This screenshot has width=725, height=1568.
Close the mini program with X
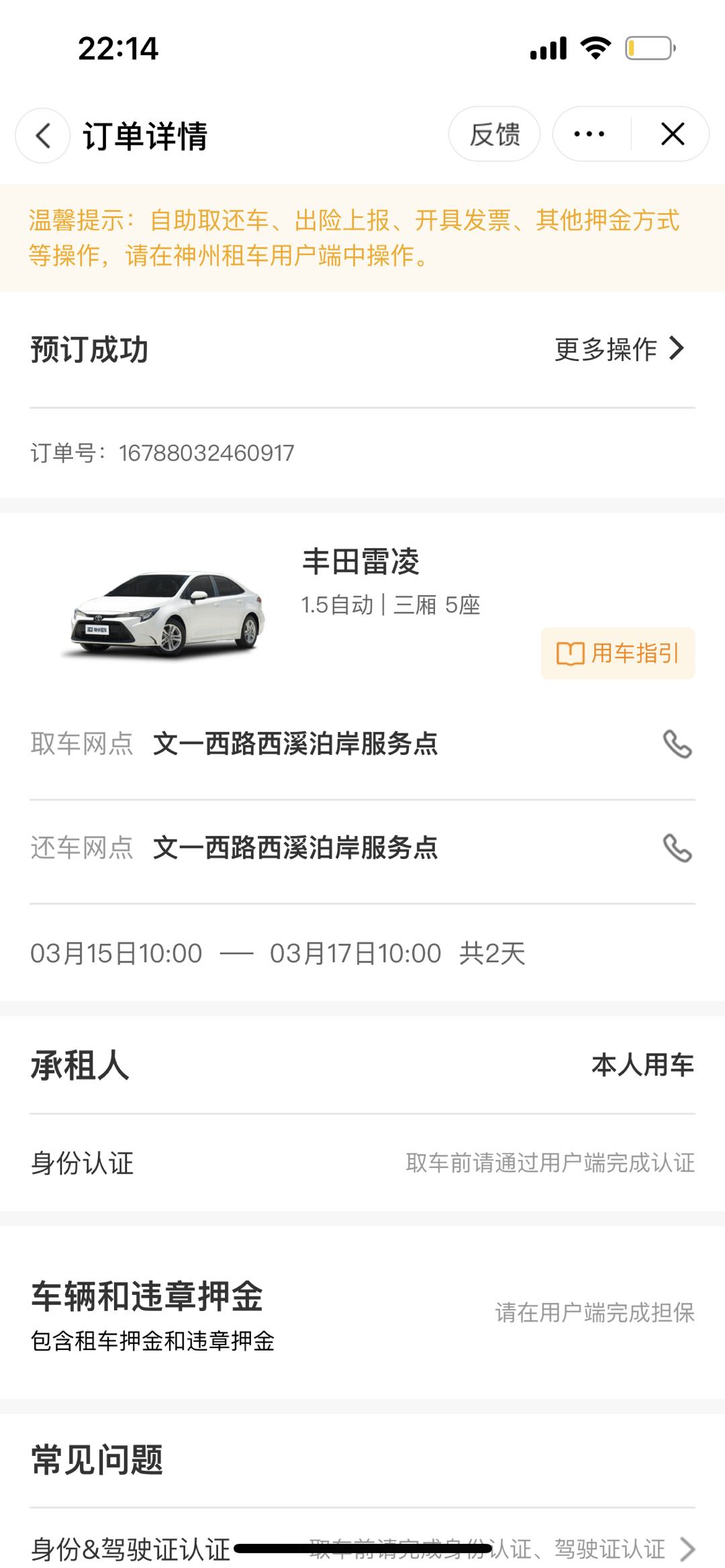point(673,134)
